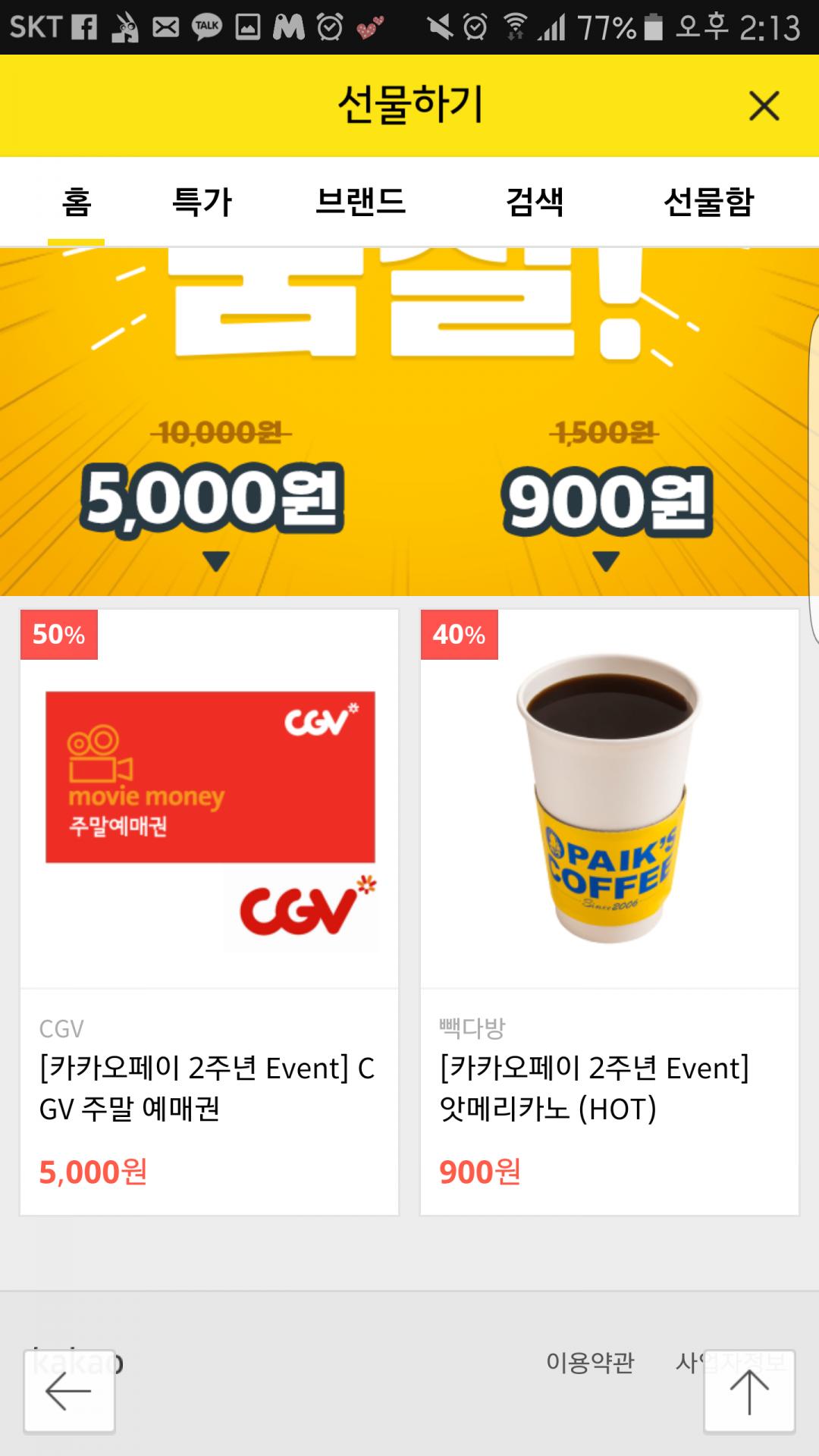Jump to top with the up arrow button
Viewport: 819px width, 1456px height.
coord(749,1392)
